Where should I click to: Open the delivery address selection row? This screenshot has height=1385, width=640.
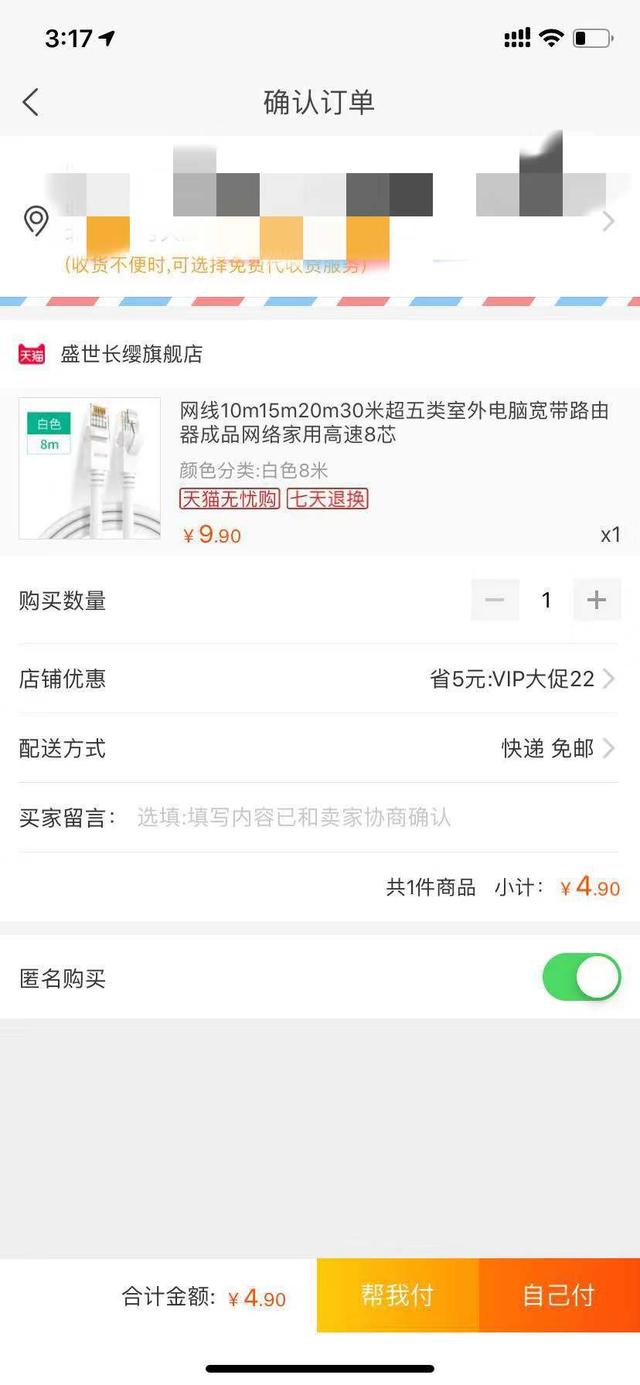coord(320,220)
